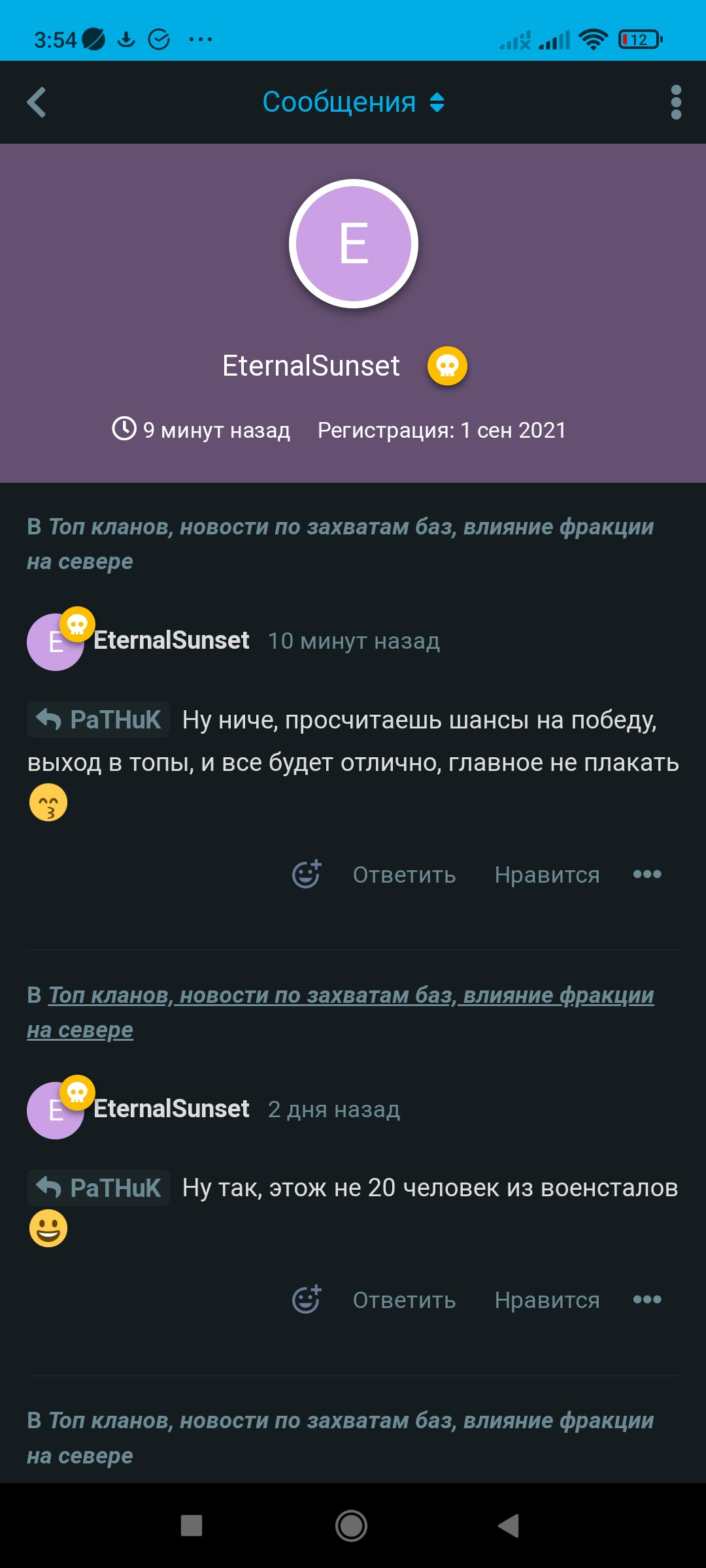Go back using the top-left arrow
Image resolution: width=706 pixels, height=1568 pixels.
point(37,103)
